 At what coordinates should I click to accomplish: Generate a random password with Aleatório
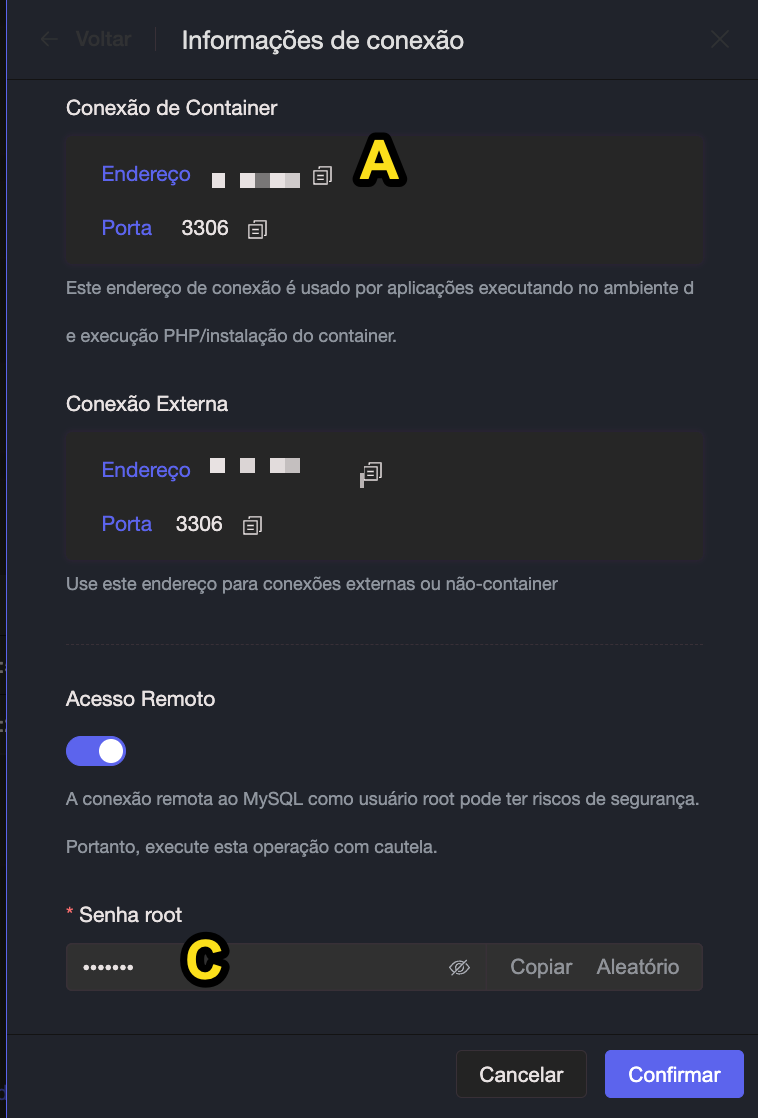[638, 967]
